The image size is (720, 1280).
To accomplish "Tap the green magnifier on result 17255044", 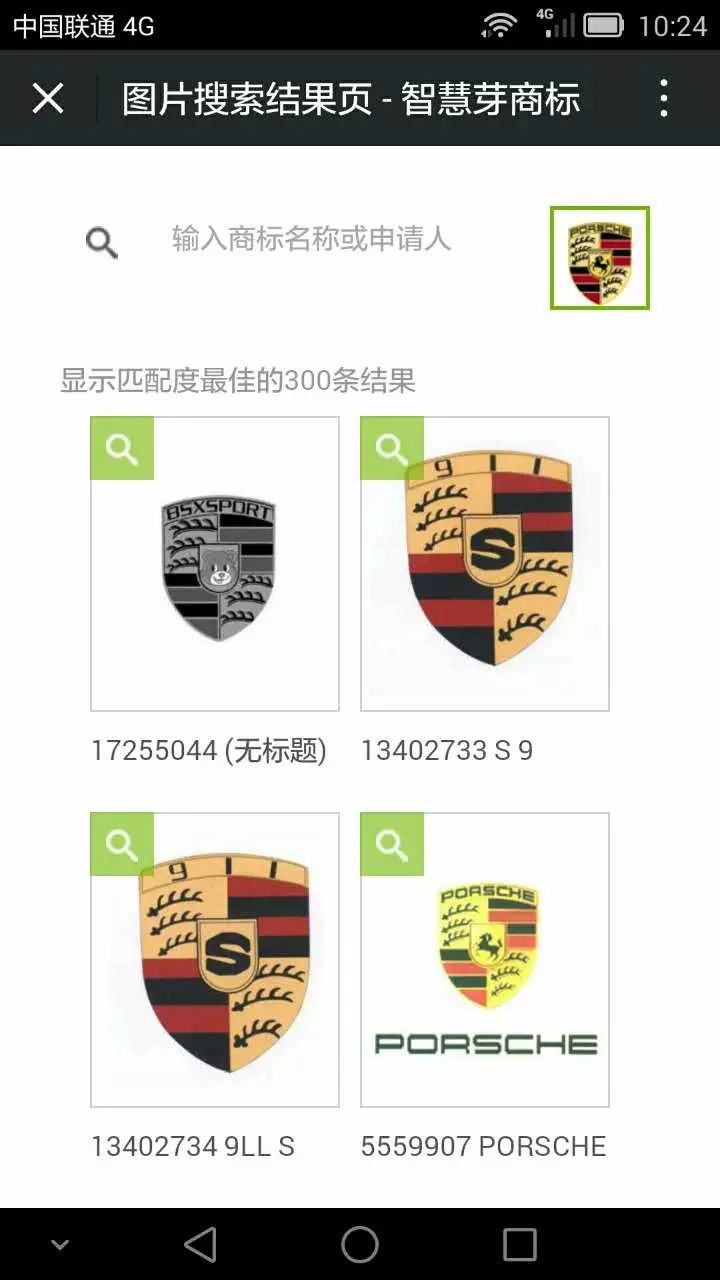I will pyautogui.click(x=122, y=449).
